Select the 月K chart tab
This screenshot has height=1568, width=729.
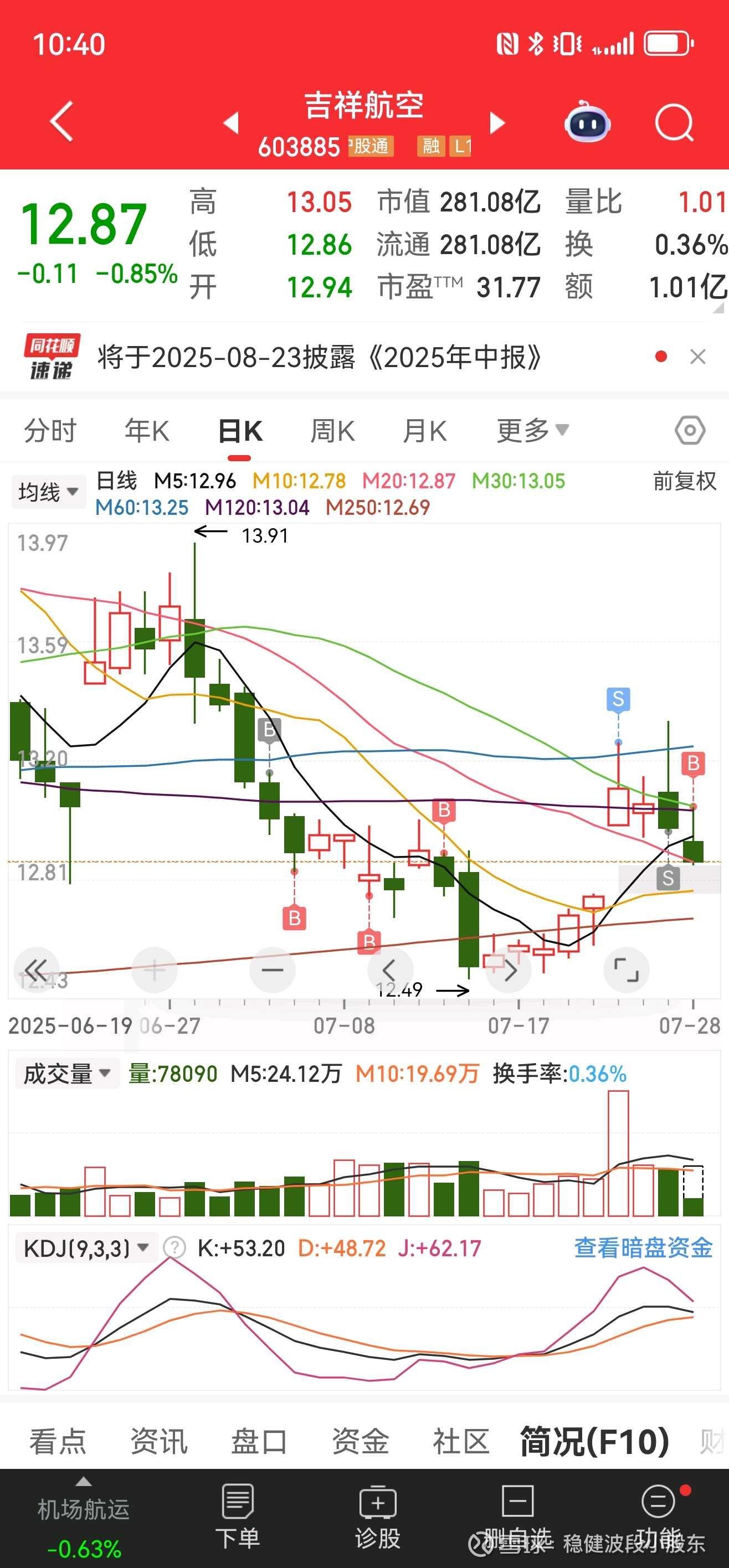(424, 431)
